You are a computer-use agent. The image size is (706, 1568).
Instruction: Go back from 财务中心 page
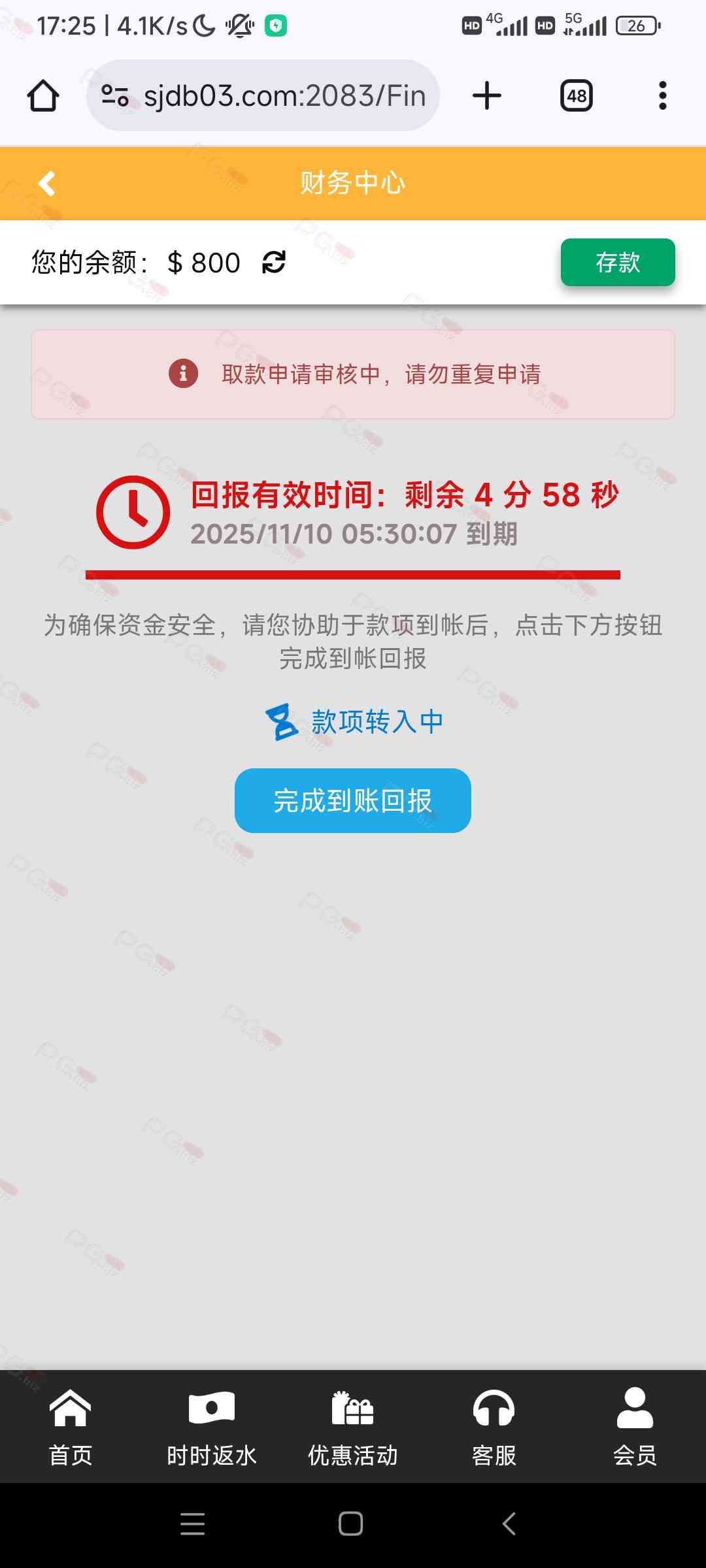tap(47, 184)
